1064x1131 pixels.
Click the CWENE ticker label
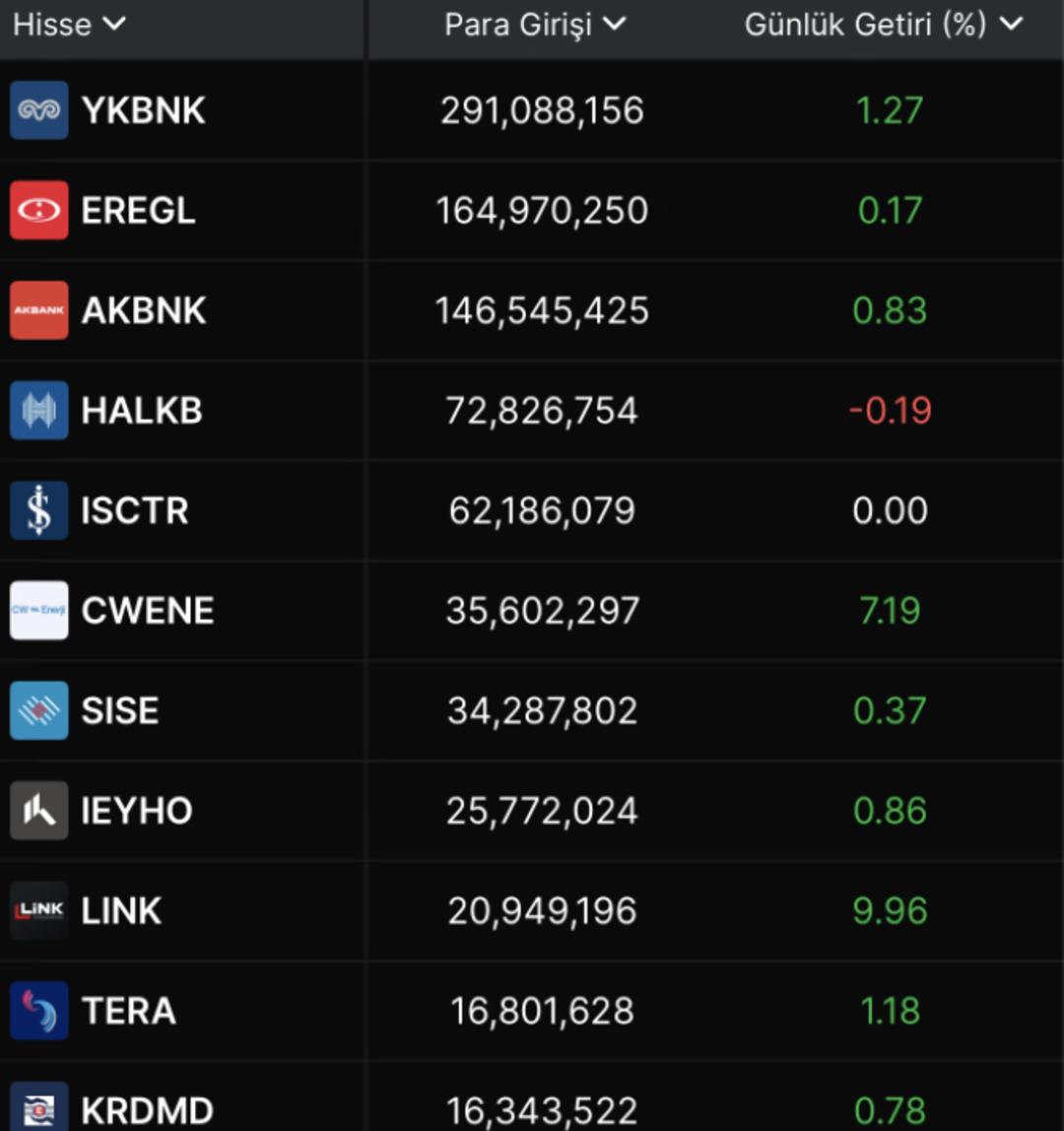[148, 610]
